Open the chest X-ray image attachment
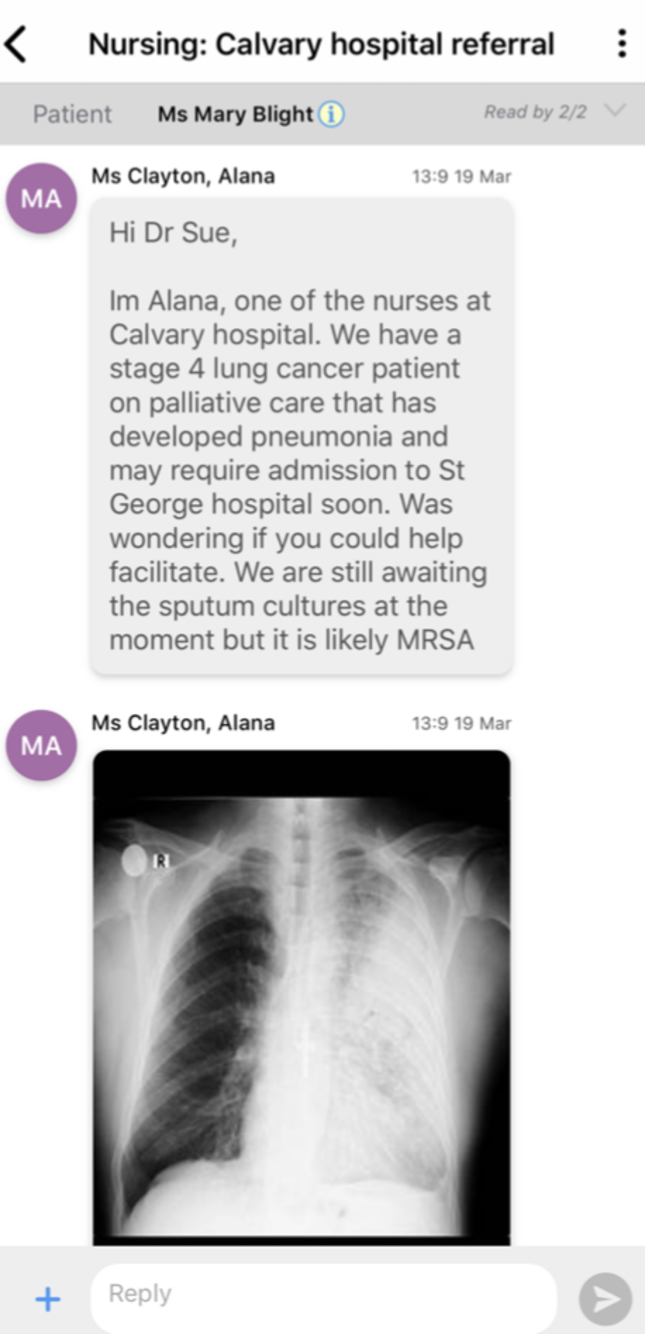Screen dimensions: 645x1334 (301, 995)
